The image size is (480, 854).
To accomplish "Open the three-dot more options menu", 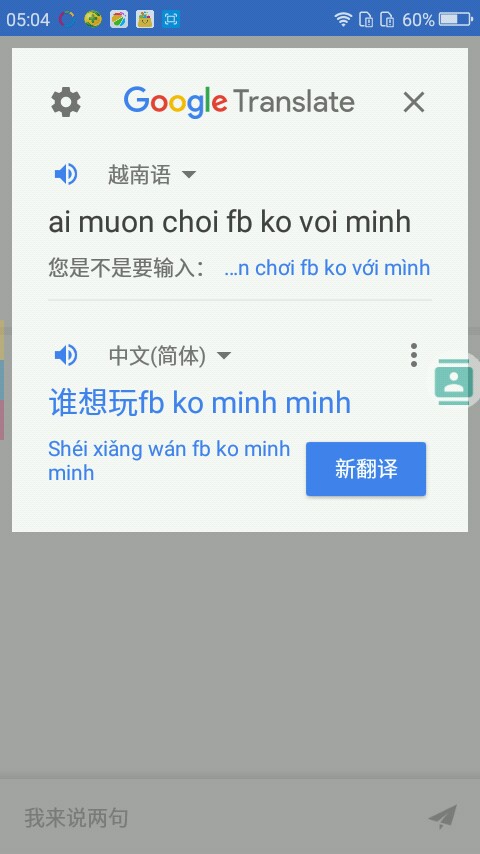I will coord(414,355).
